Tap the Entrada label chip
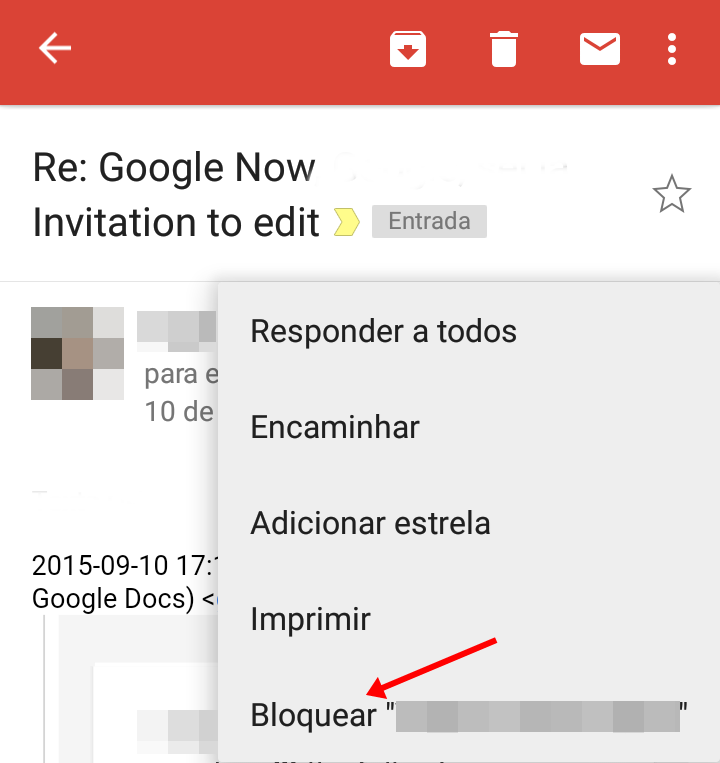 [x=429, y=221]
